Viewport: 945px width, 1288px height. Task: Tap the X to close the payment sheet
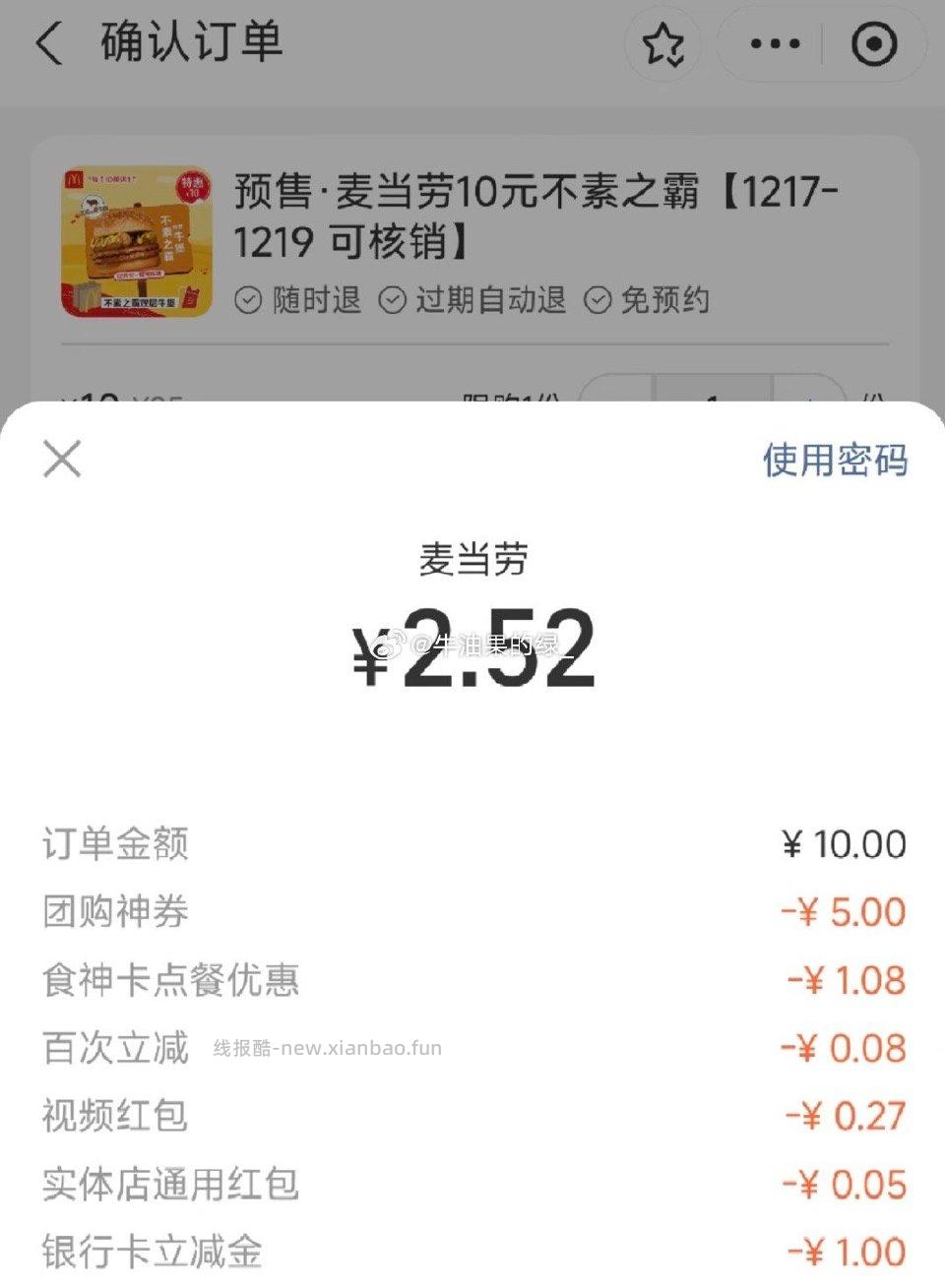click(61, 459)
